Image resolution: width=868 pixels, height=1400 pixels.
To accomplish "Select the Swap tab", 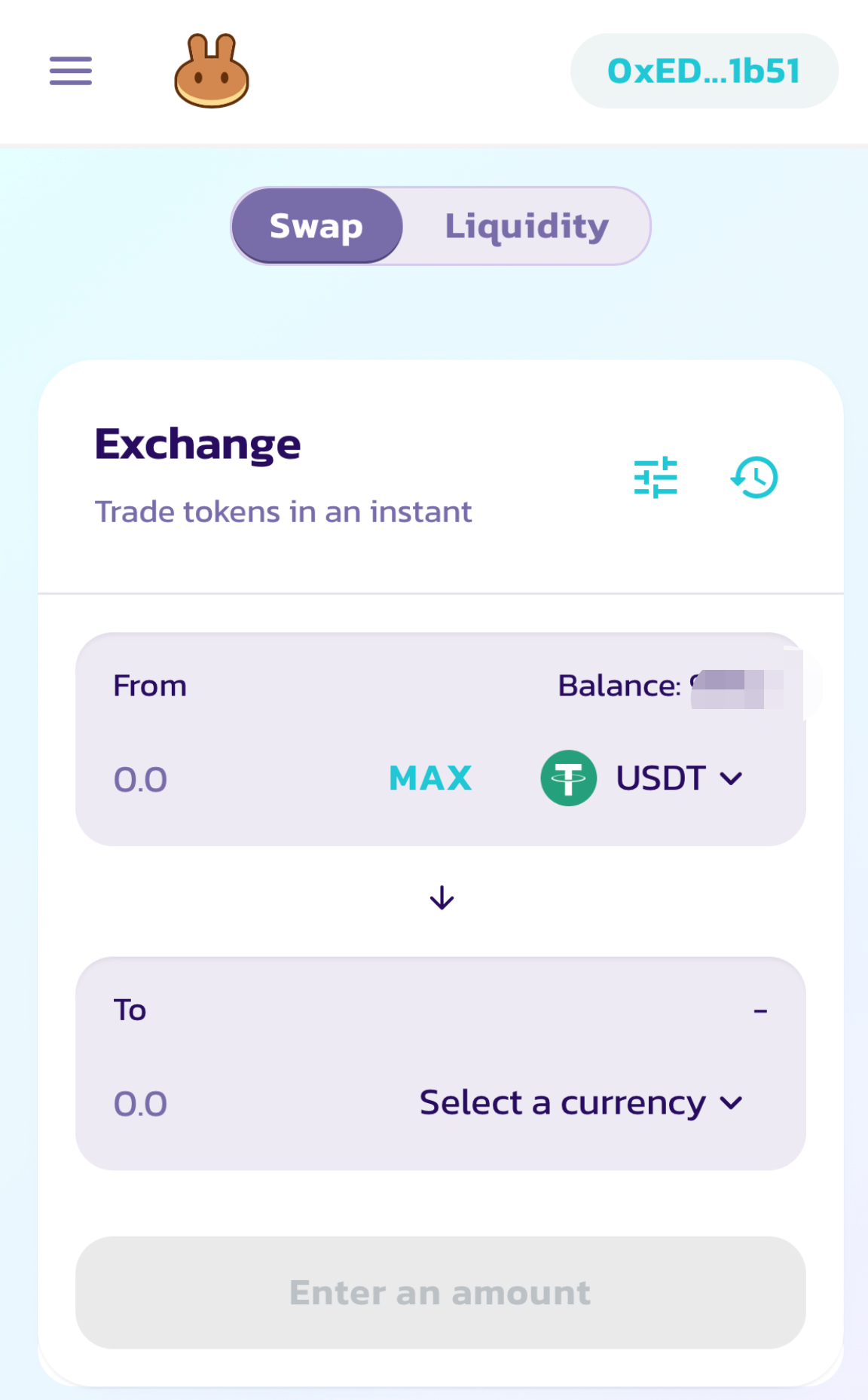I will click(316, 226).
